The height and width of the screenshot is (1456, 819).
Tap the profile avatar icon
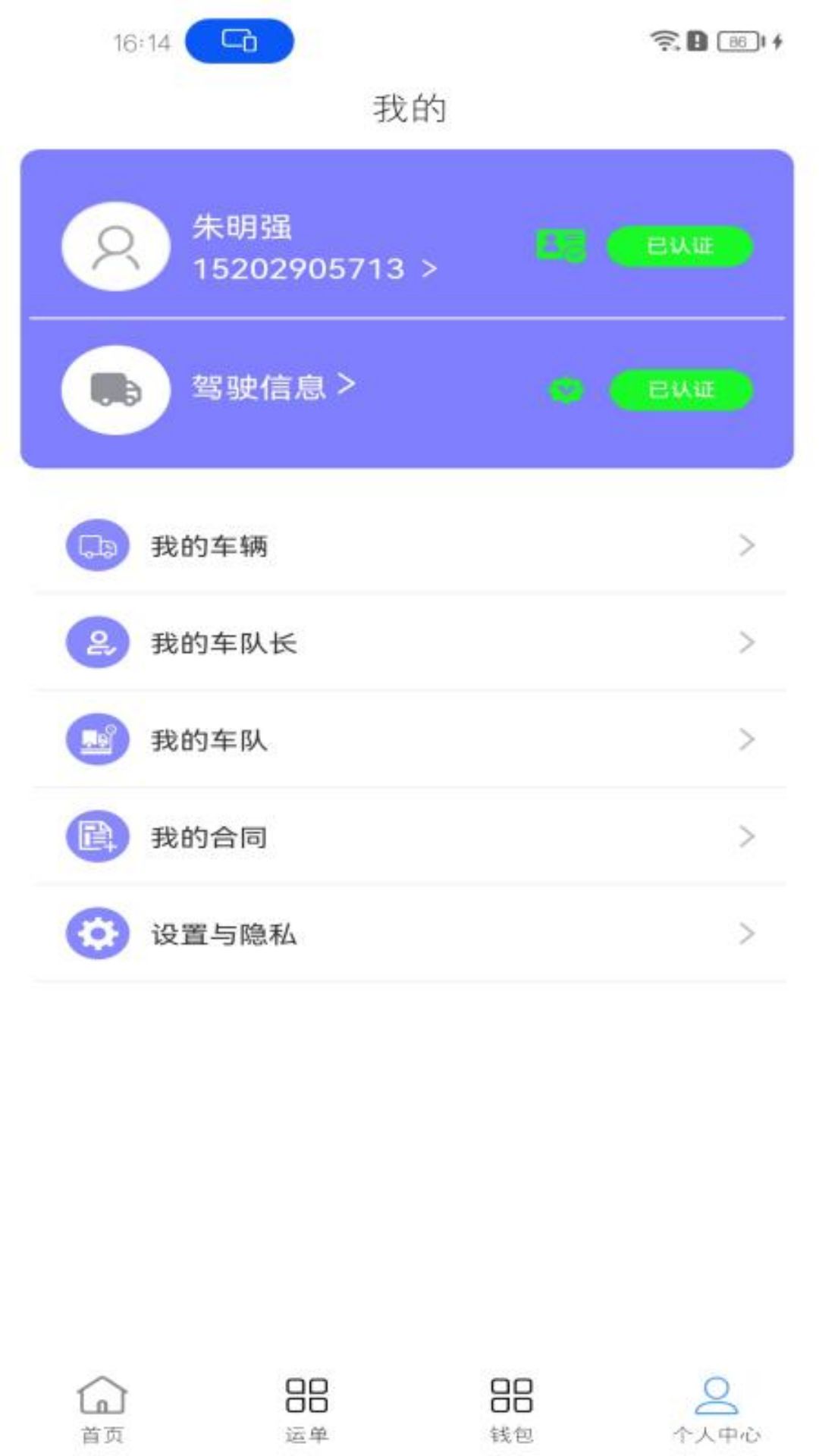tap(115, 246)
